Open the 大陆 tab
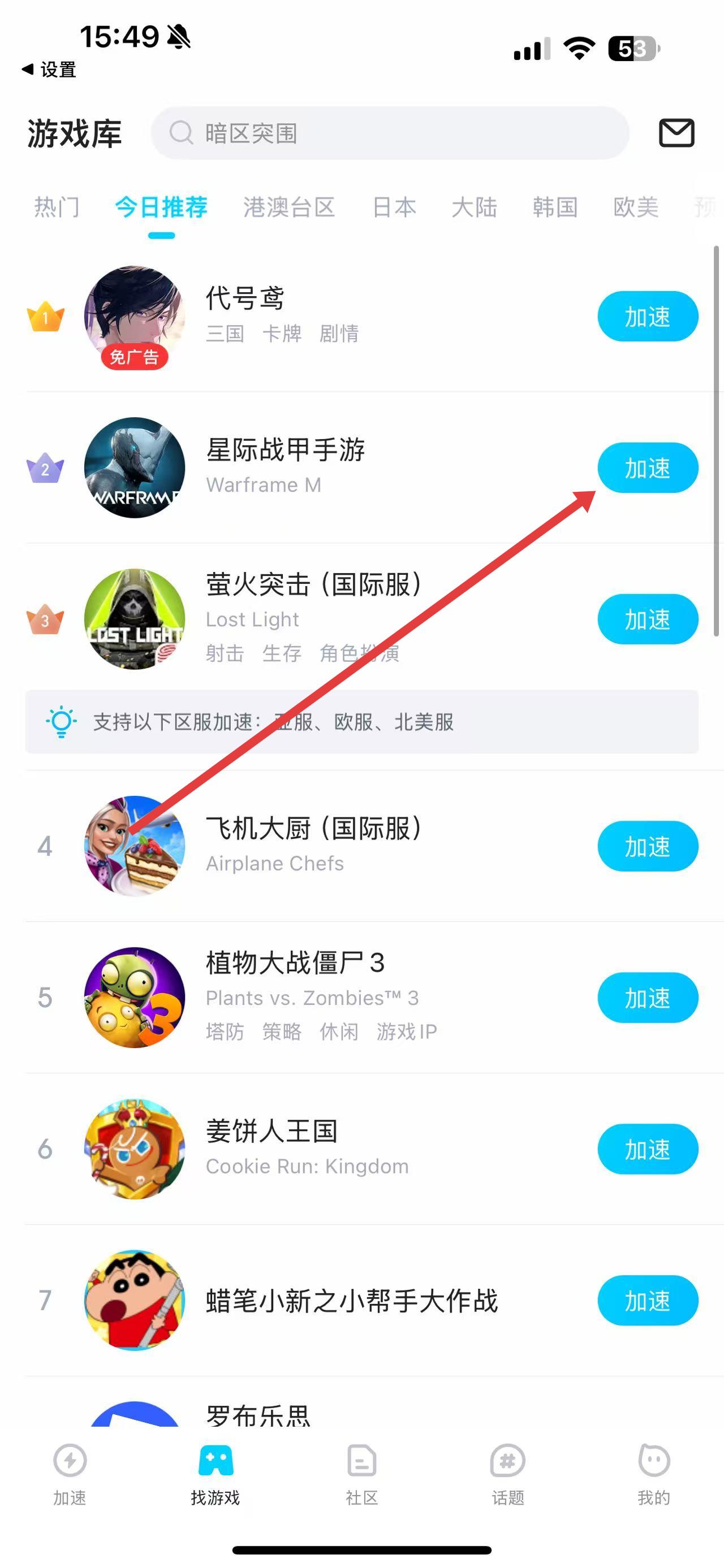 pyautogui.click(x=475, y=207)
